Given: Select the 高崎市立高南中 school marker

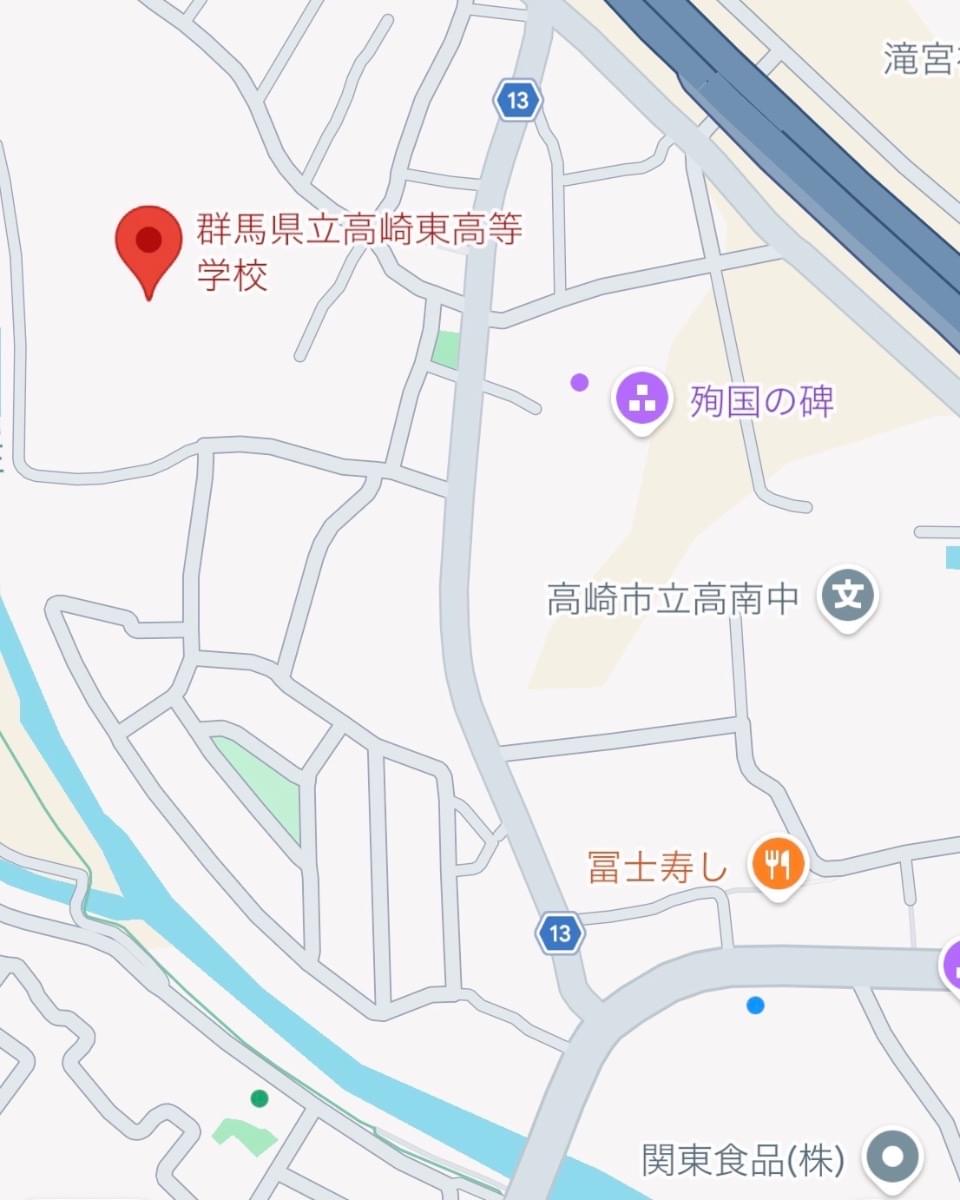Looking at the screenshot, I should [x=848, y=597].
